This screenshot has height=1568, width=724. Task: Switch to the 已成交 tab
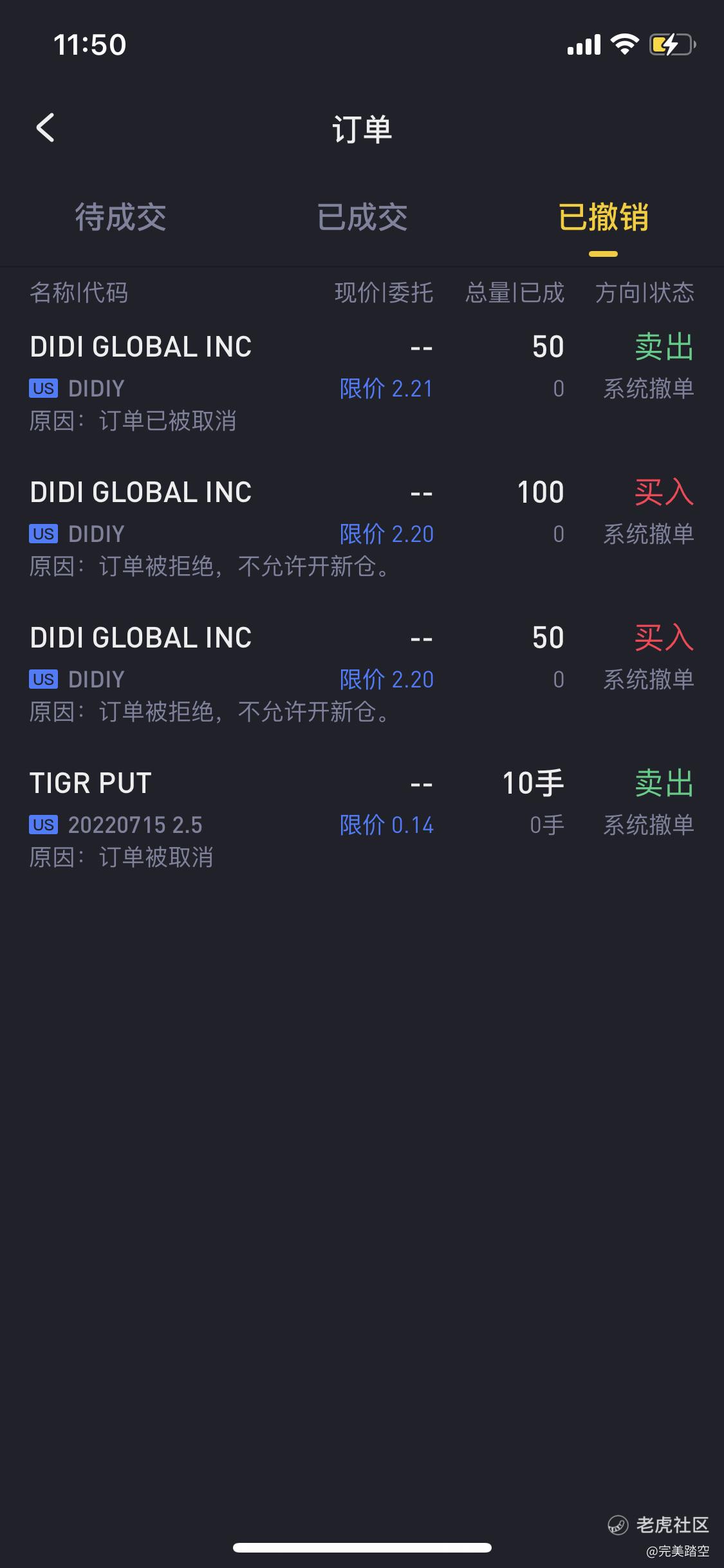[x=362, y=217]
